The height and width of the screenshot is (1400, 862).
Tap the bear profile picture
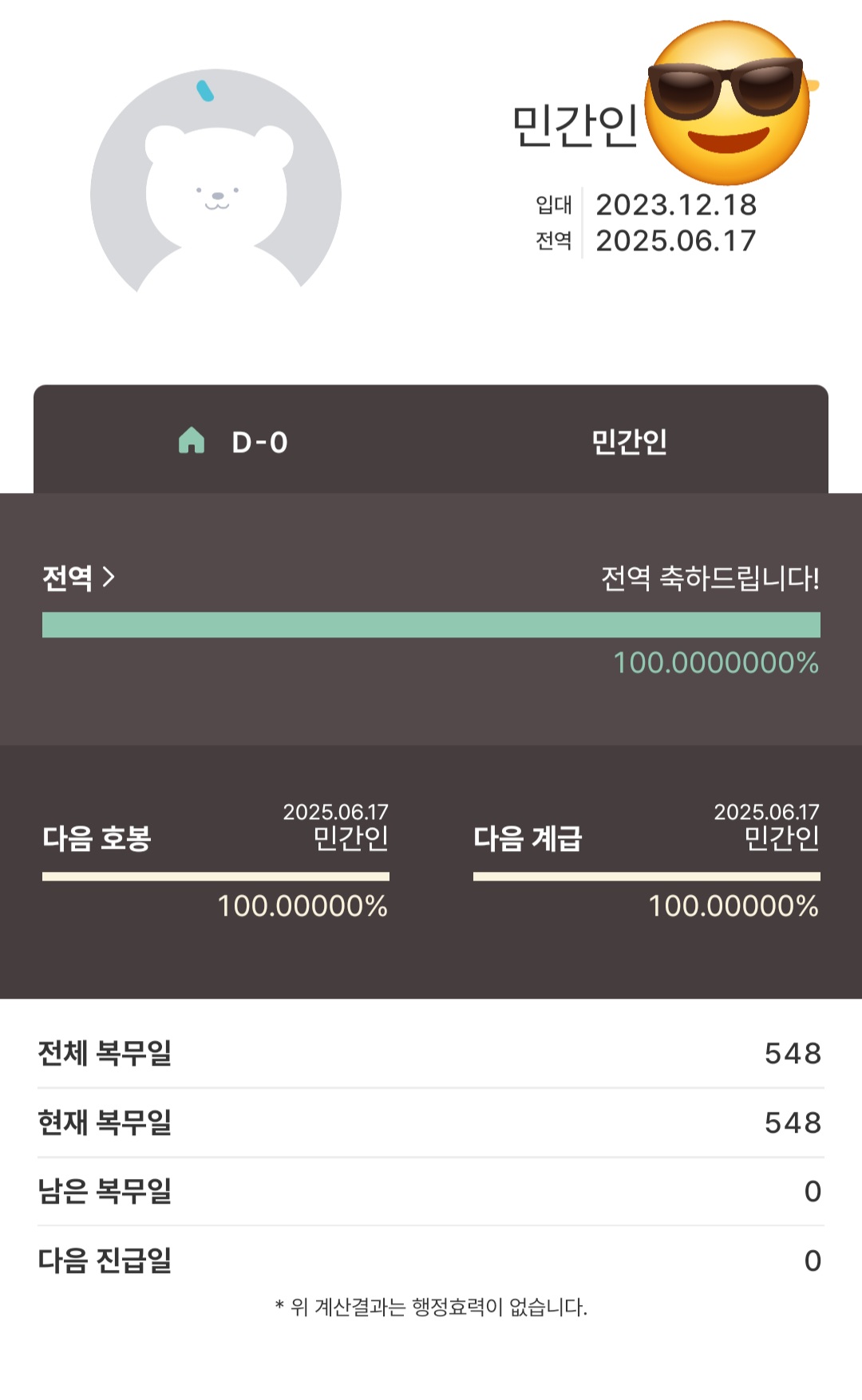point(215,182)
